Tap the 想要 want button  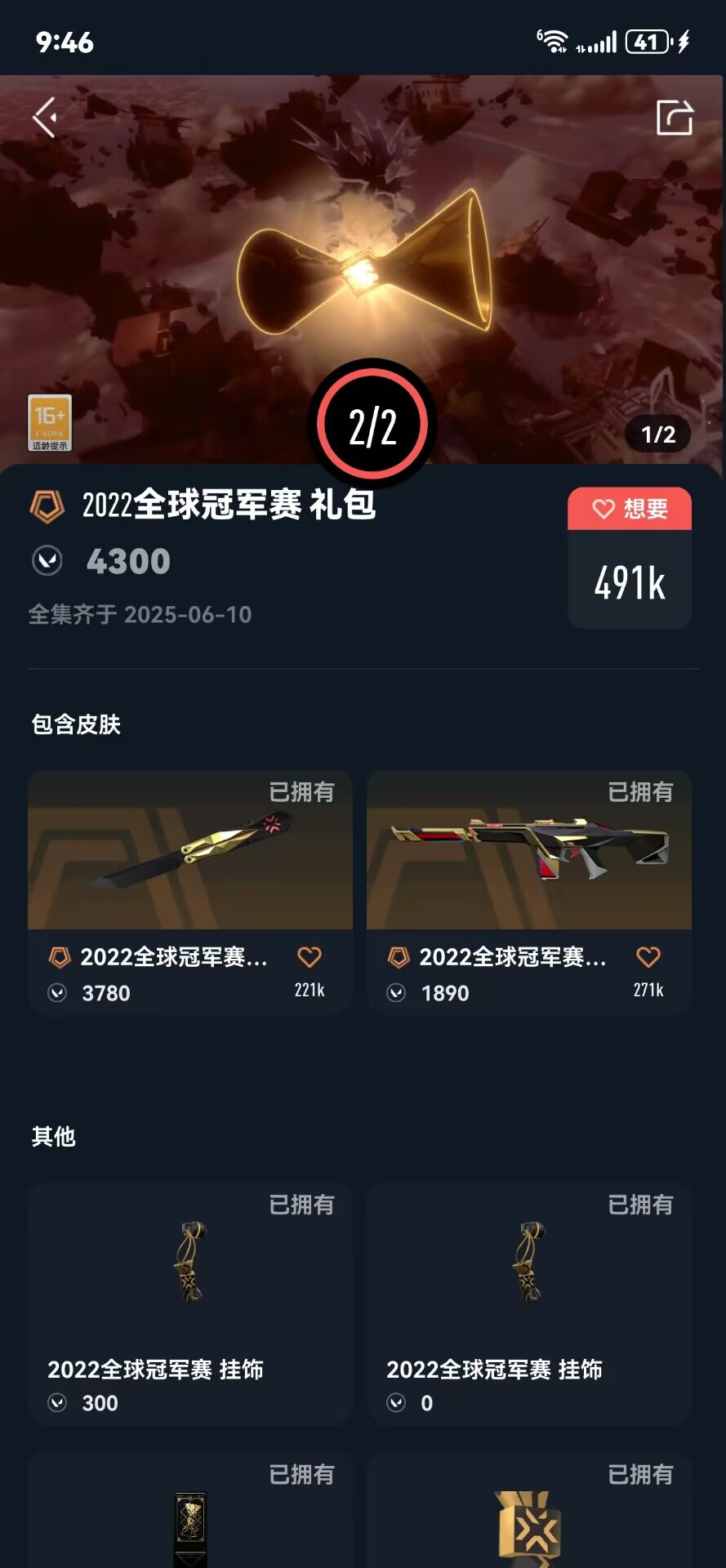click(630, 509)
